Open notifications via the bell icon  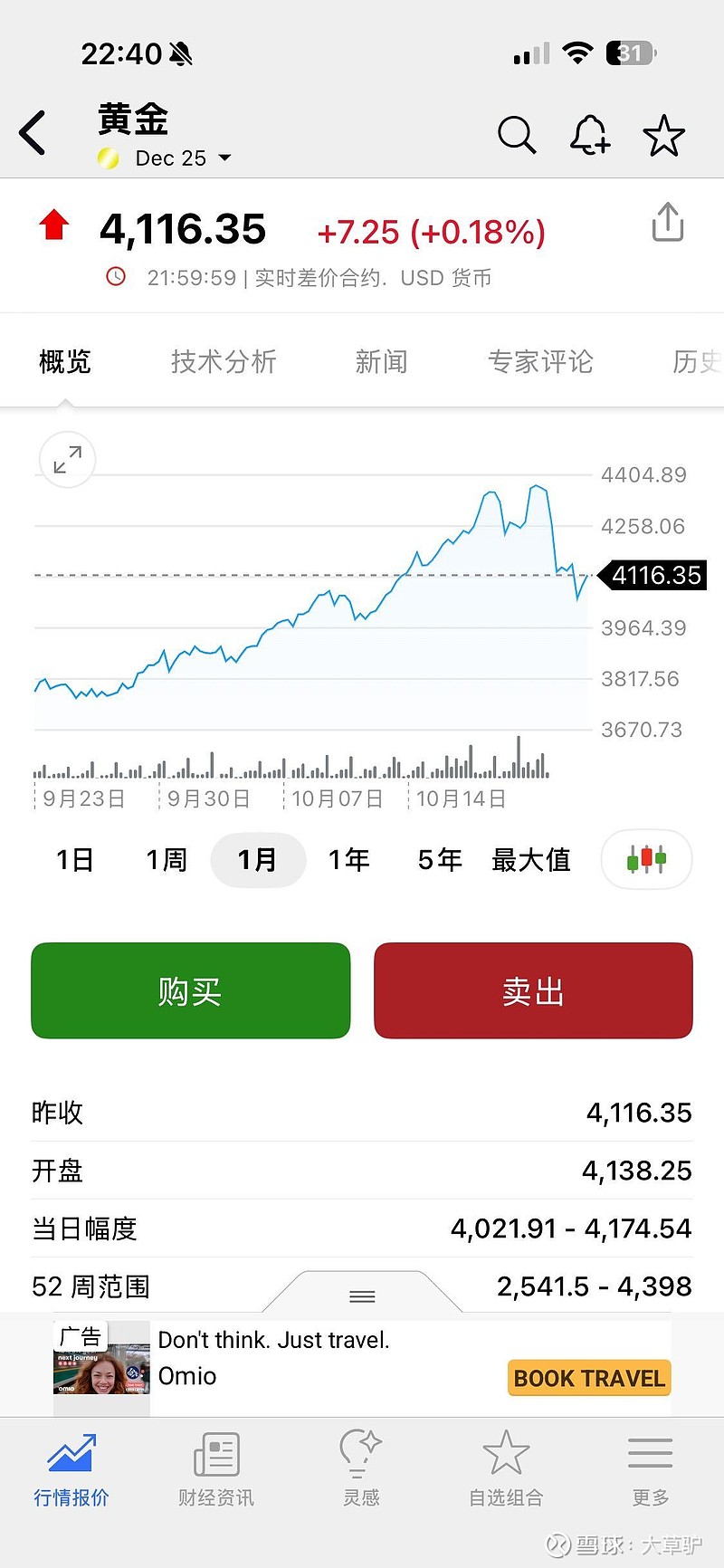pos(589,136)
